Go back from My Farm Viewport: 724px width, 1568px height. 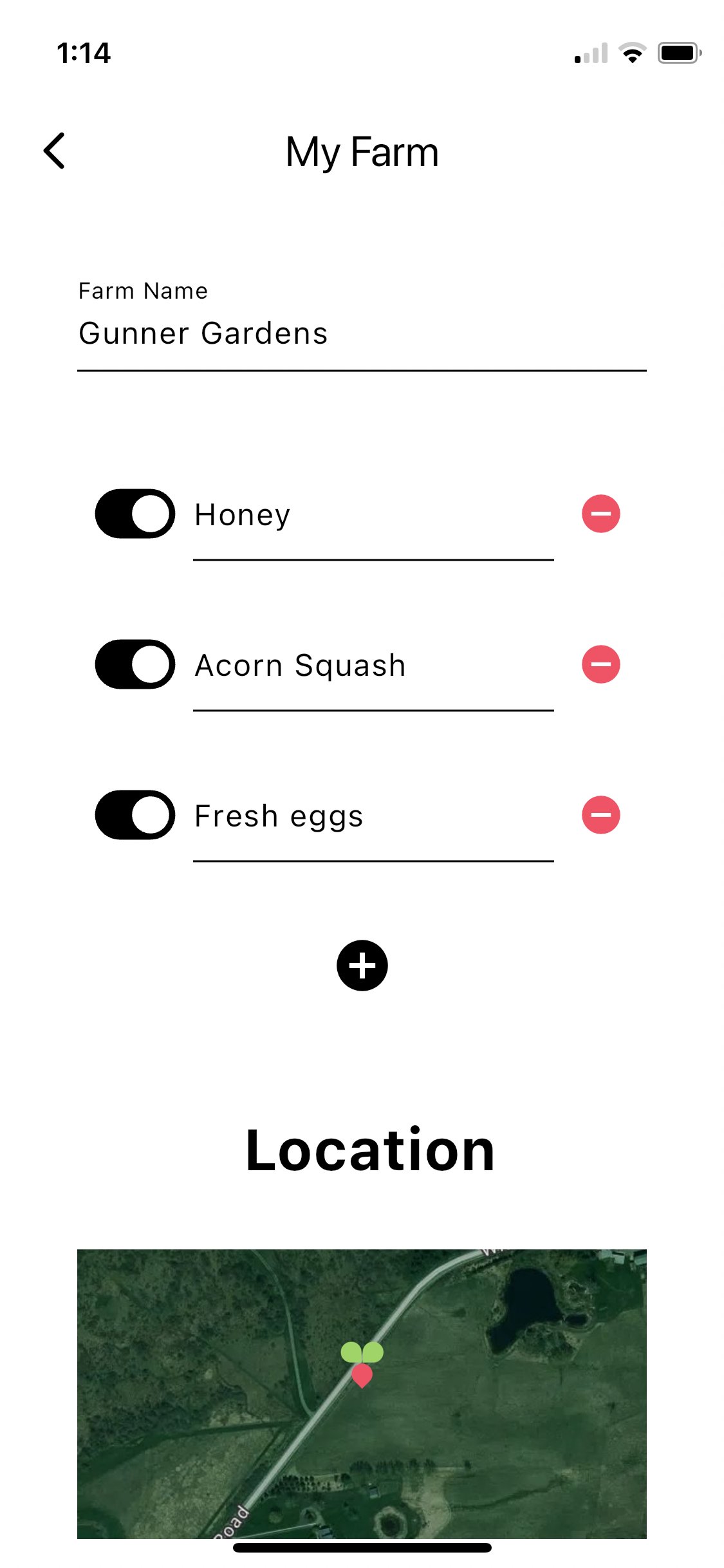(54, 151)
